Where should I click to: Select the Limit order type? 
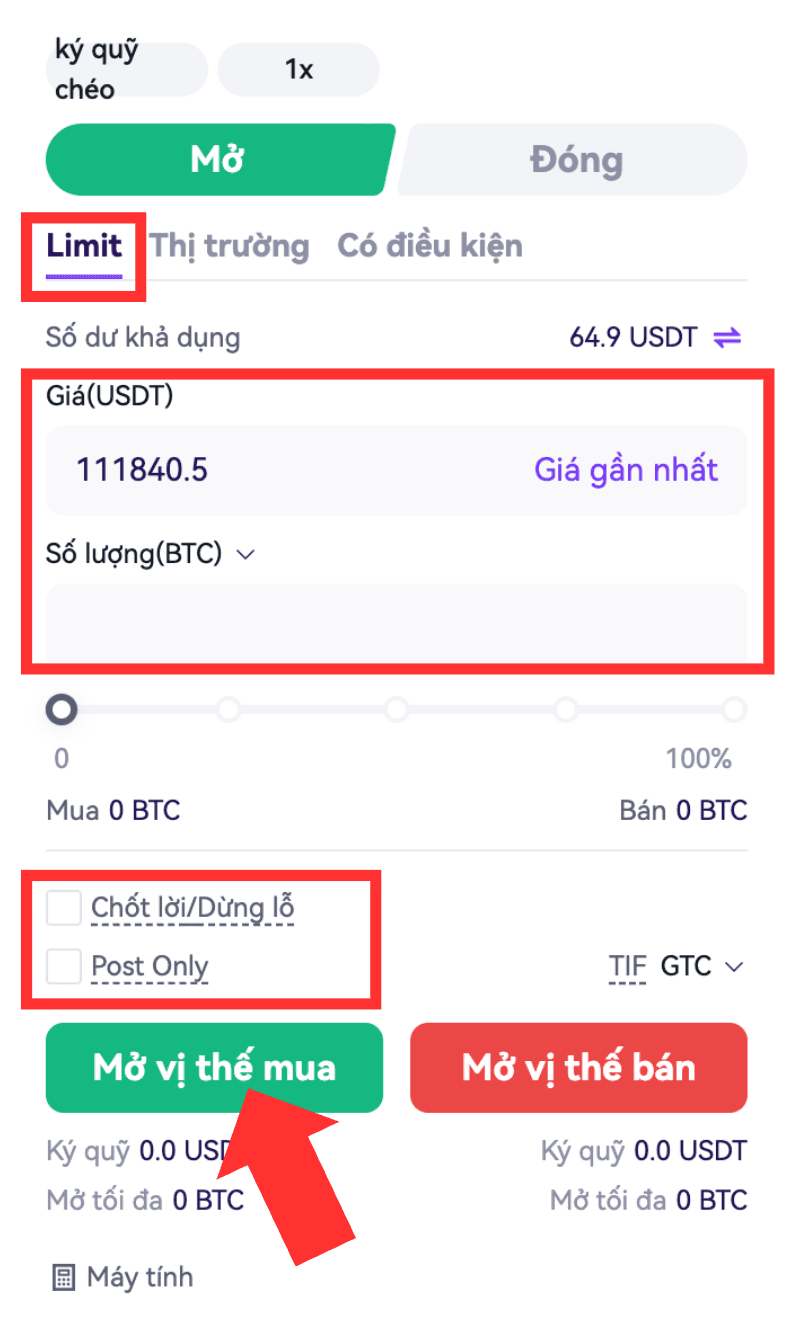click(84, 246)
